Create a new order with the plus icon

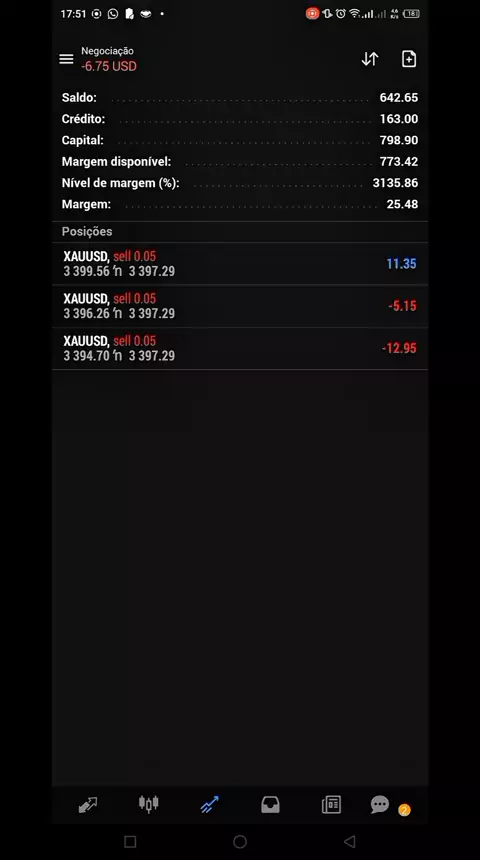click(409, 59)
